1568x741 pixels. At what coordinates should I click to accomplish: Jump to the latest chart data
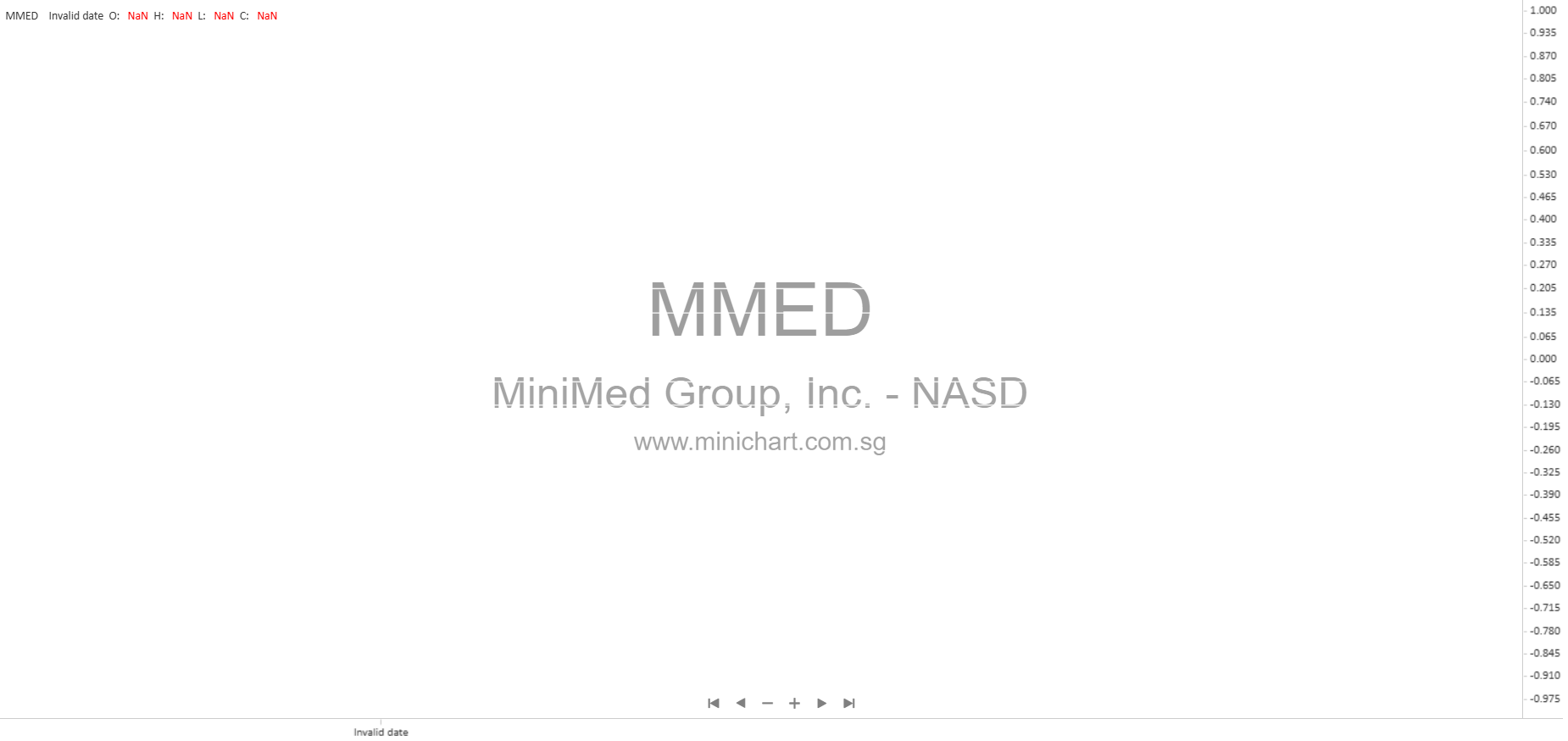[x=849, y=703]
